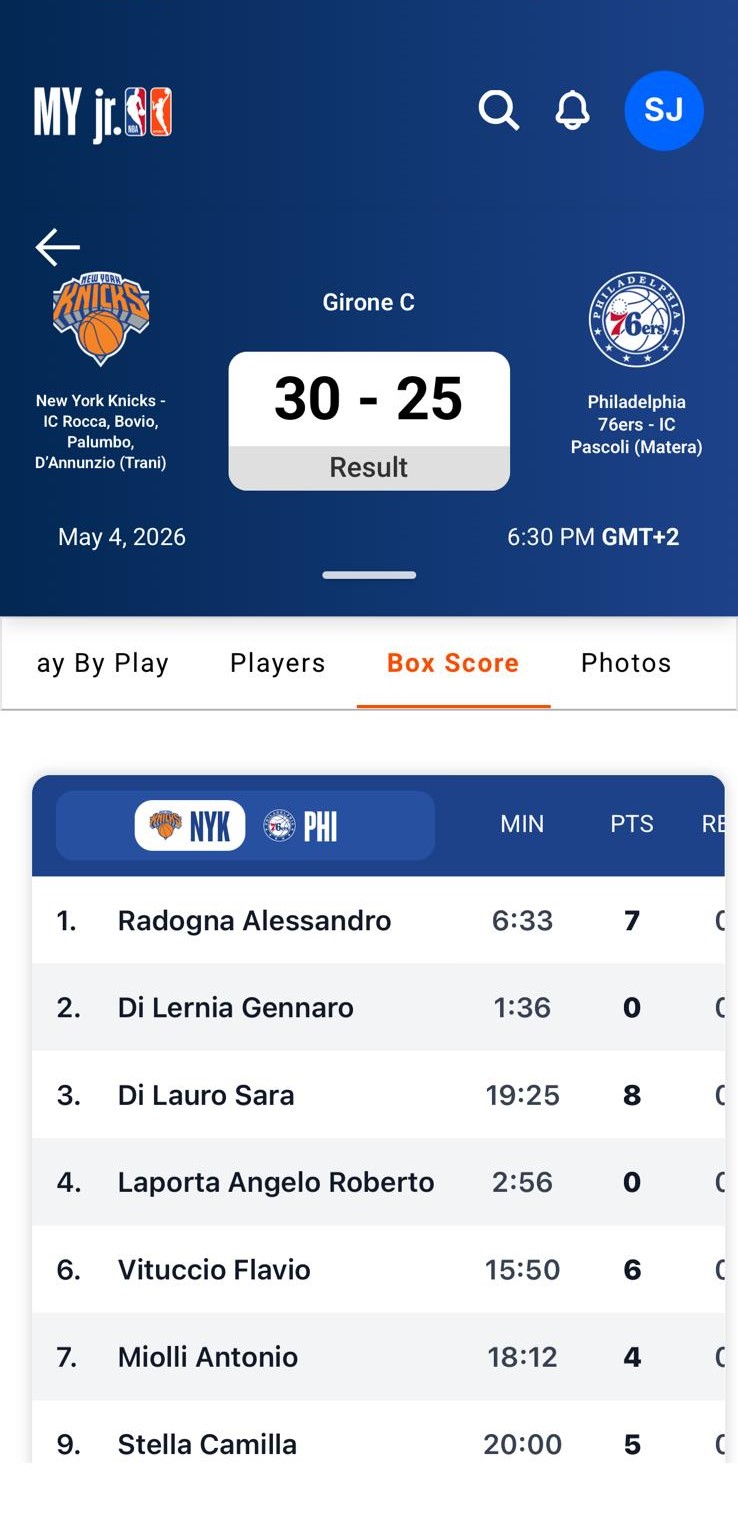Viewport: 738px width, 1526px height.
Task: Open the MY jr. NBA home logo
Action: click(103, 112)
